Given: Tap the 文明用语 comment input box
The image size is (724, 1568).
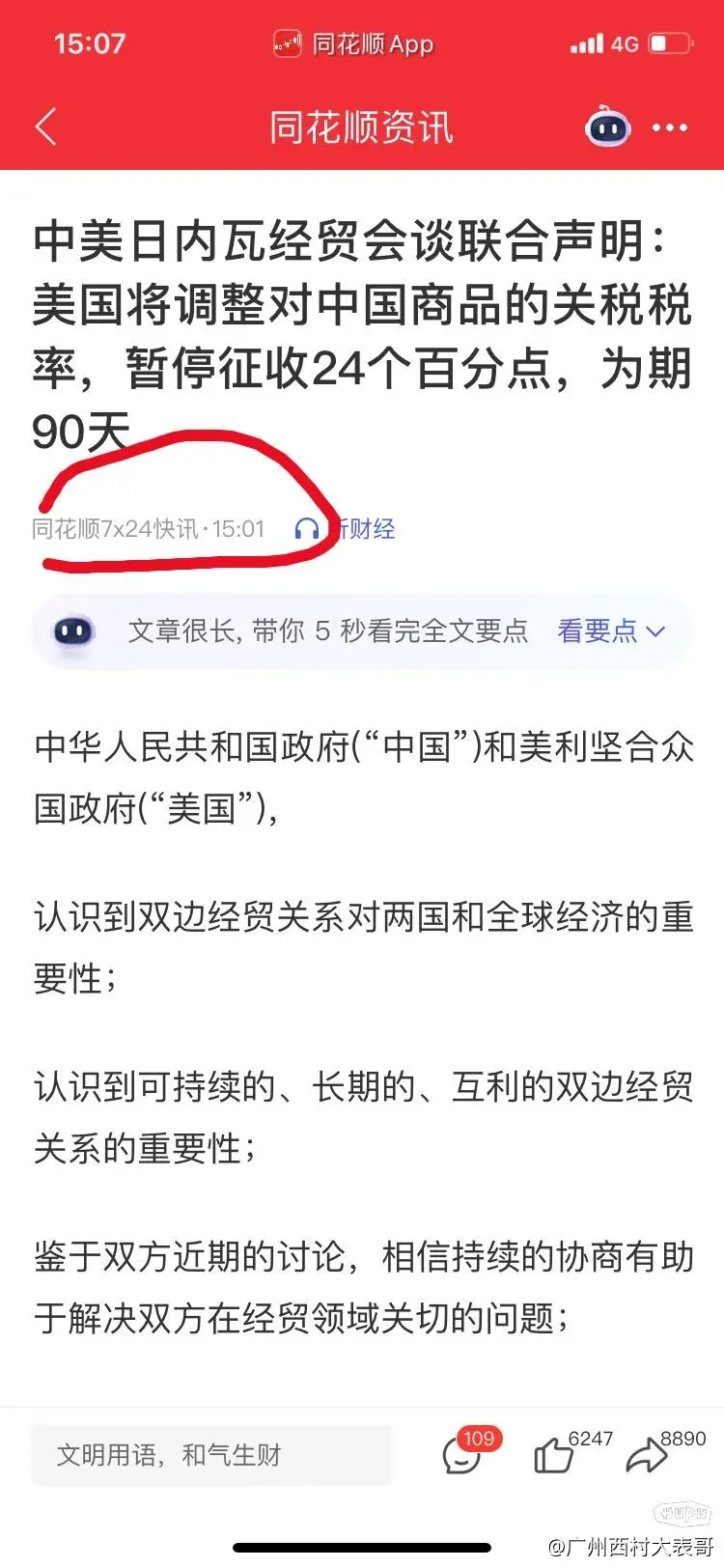Looking at the screenshot, I should coord(211,1455).
